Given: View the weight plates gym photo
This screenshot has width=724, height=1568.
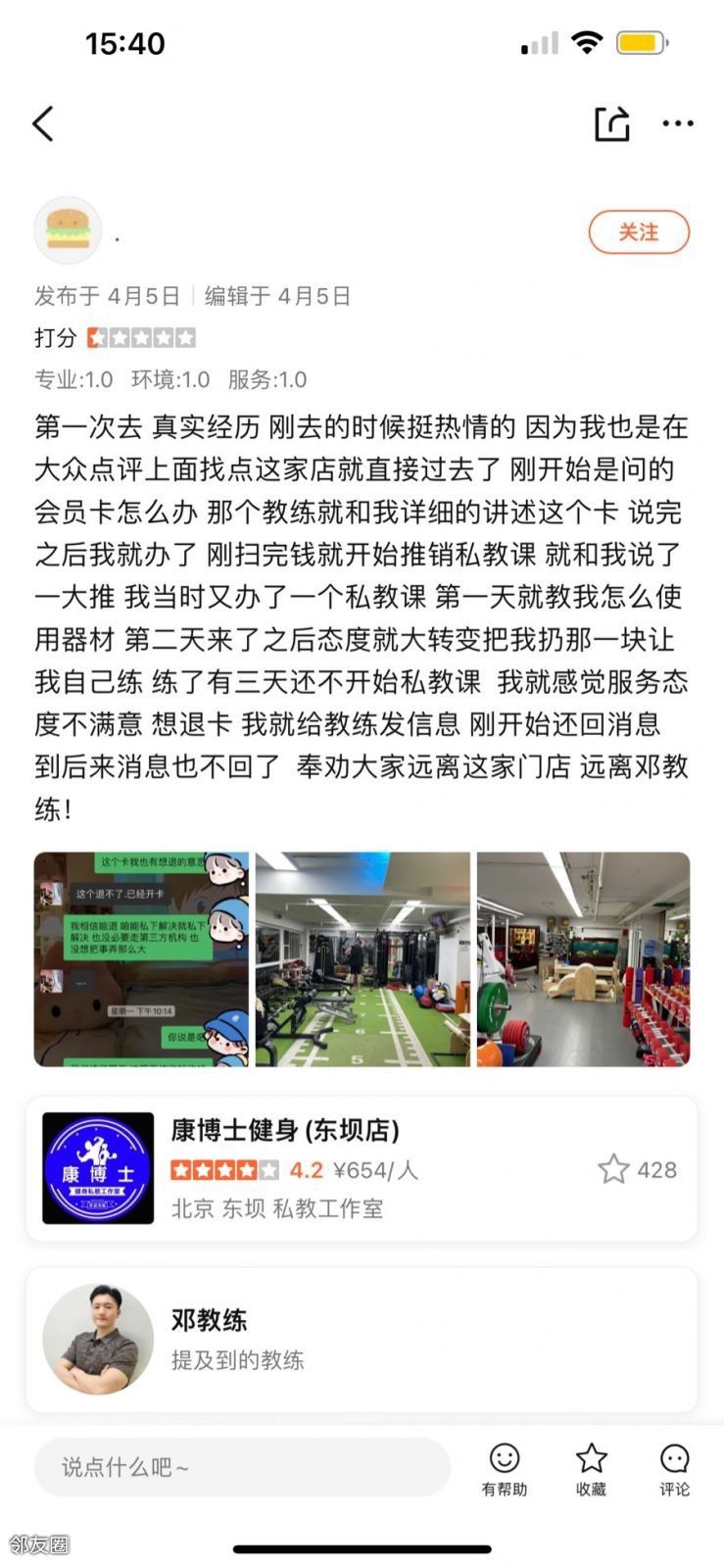Looking at the screenshot, I should click(583, 958).
